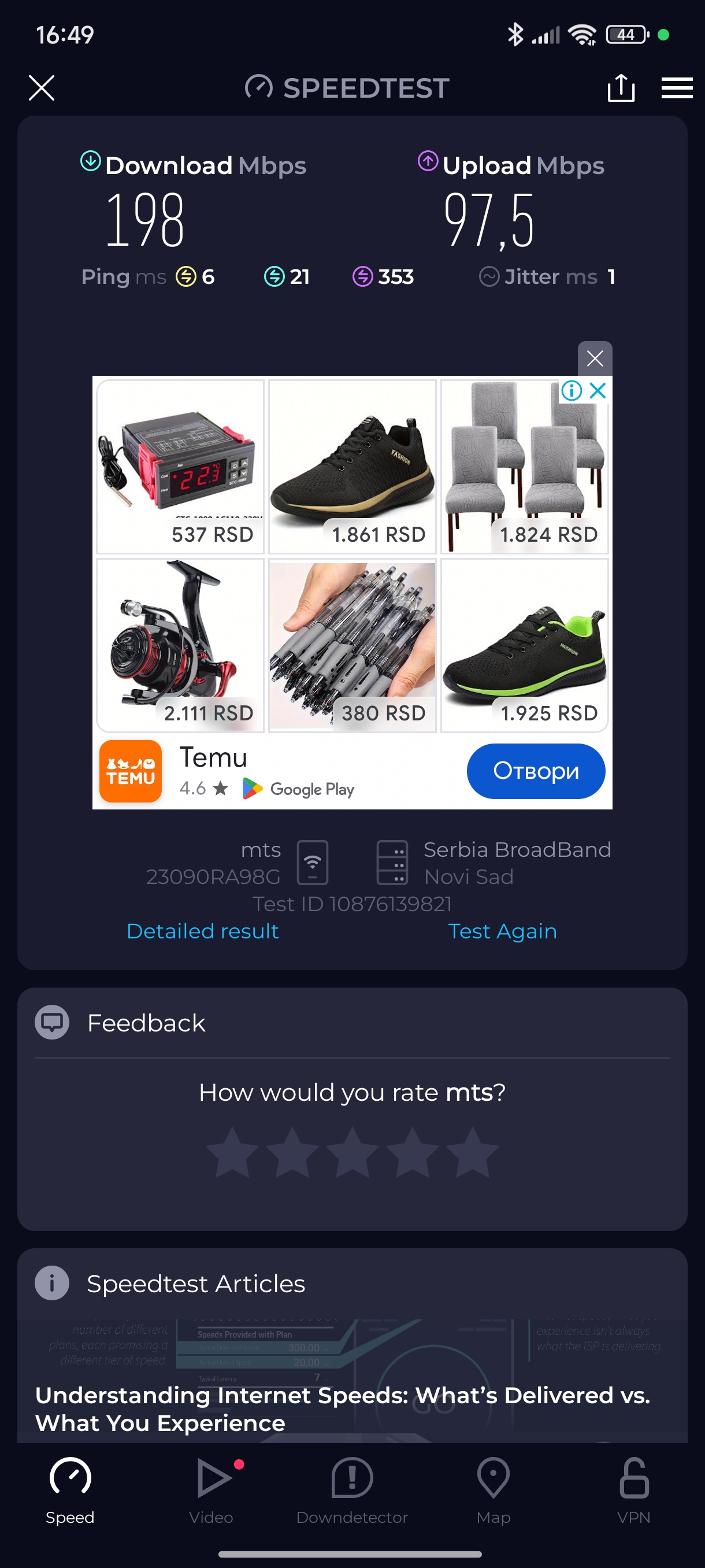Open the 537 RSD thermostat product tile
The image size is (705, 1568).
coord(180,466)
